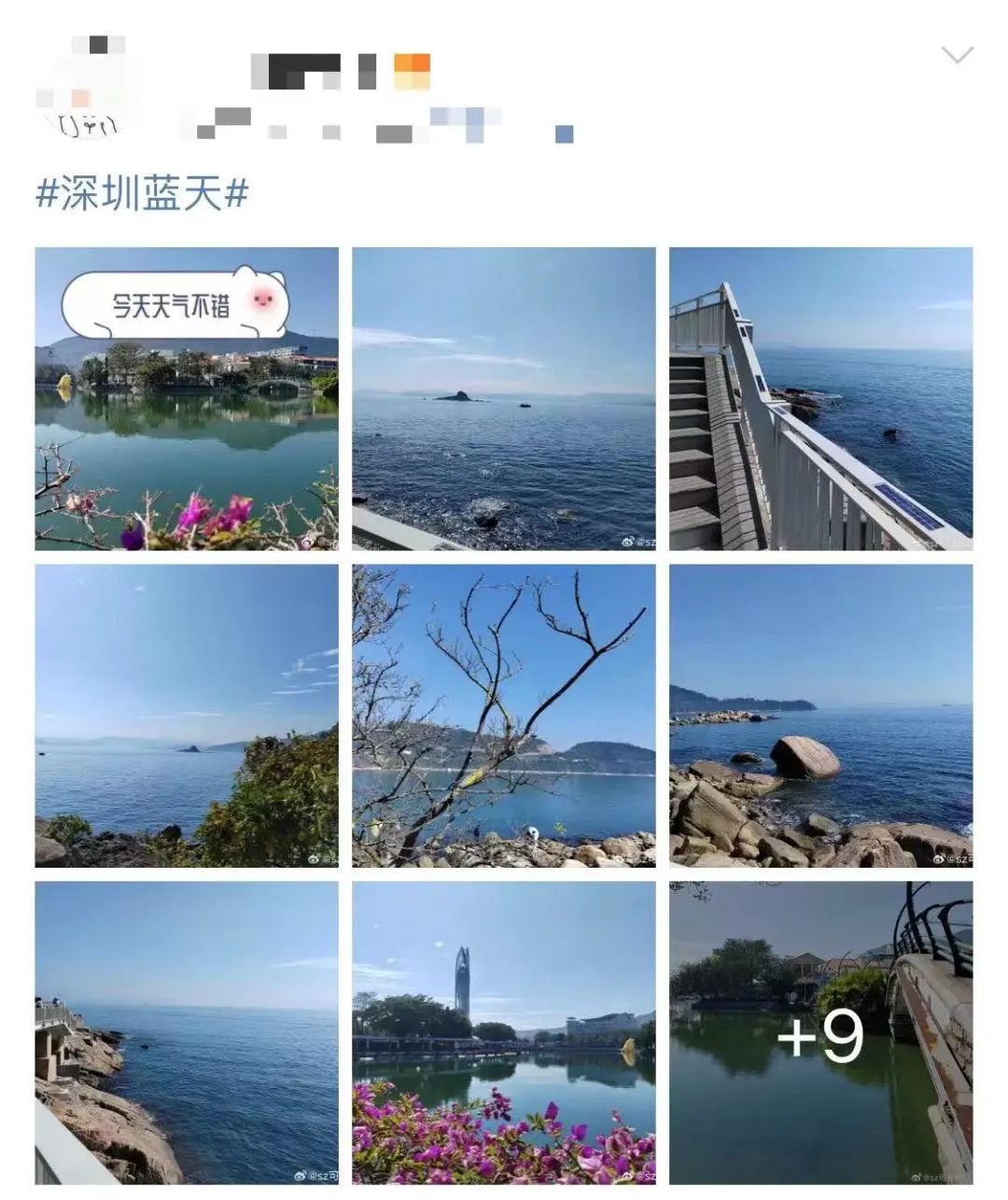Open the bare tree branches photo

(503, 716)
